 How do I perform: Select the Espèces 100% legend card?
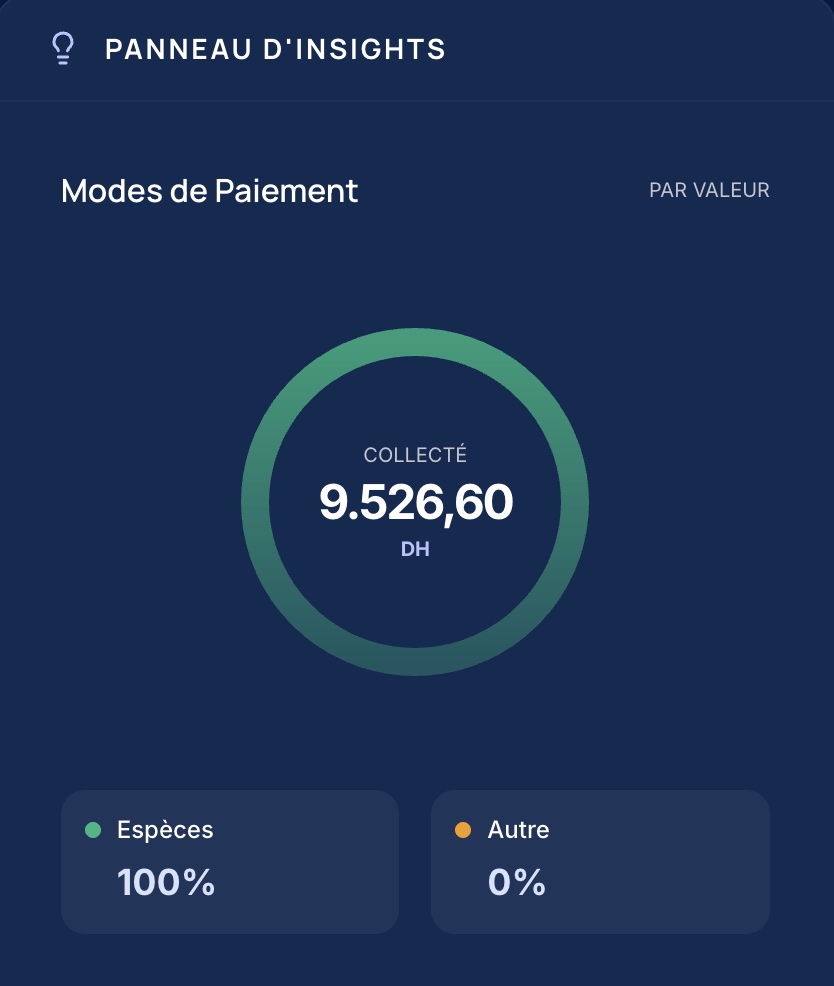coord(230,861)
